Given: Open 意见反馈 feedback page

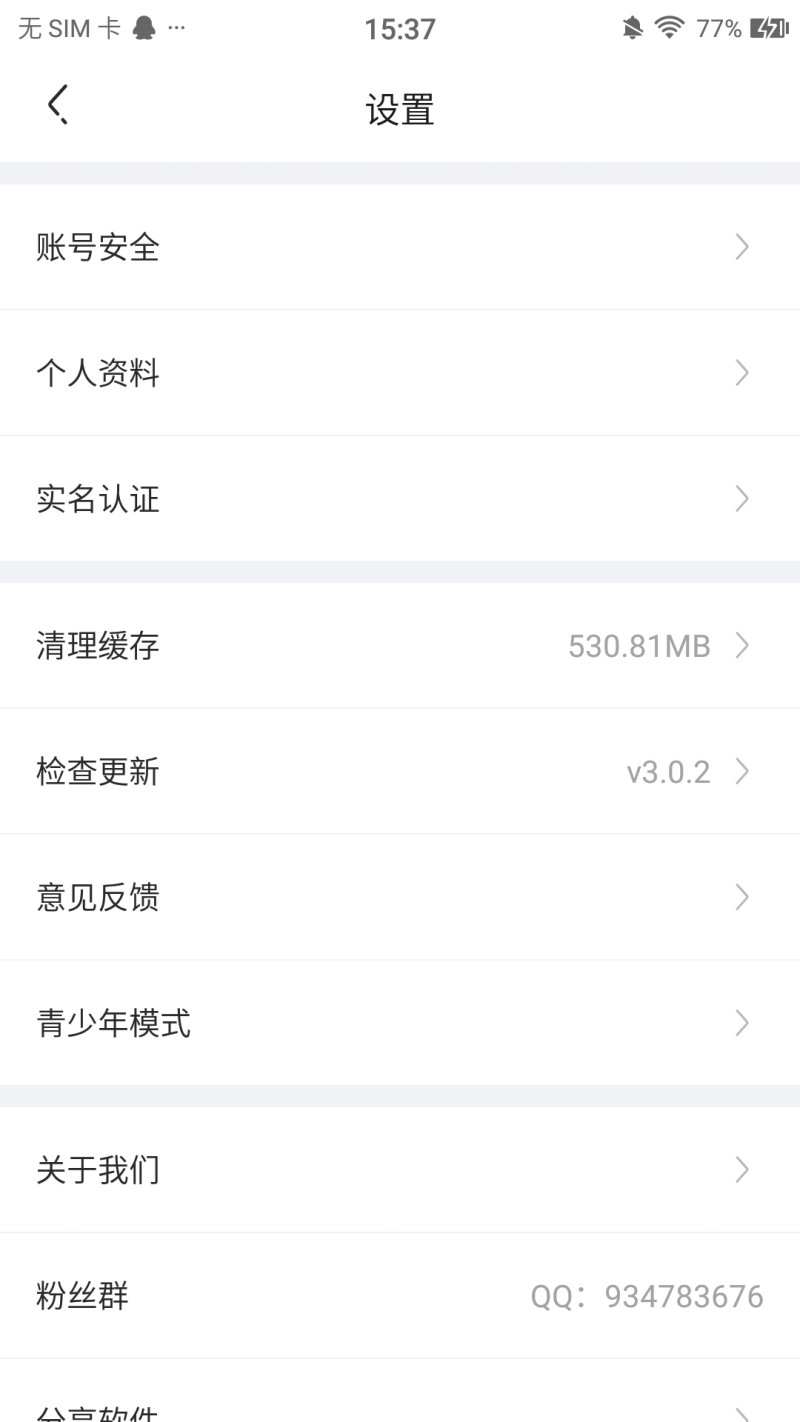Looking at the screenshot, I should coord(400,897).
